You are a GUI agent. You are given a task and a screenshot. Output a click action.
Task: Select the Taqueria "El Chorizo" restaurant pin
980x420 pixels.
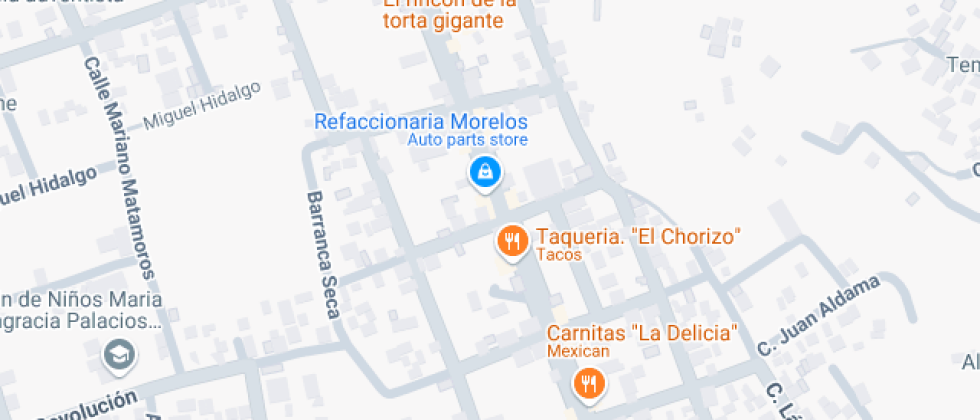(x=512, y=240)
